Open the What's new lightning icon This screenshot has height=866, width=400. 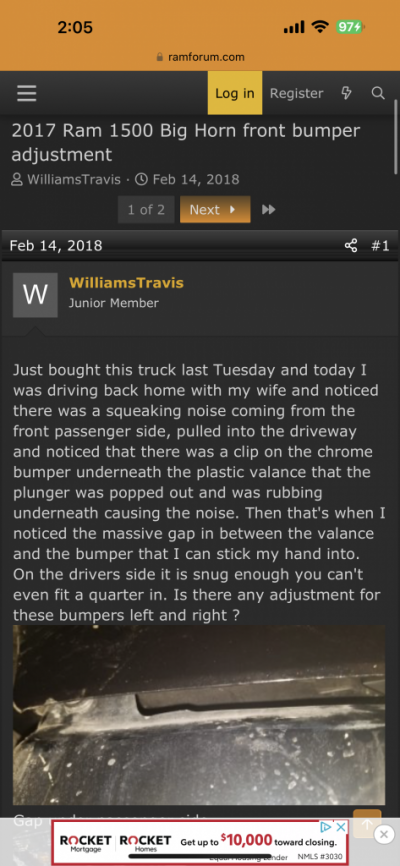346,93
